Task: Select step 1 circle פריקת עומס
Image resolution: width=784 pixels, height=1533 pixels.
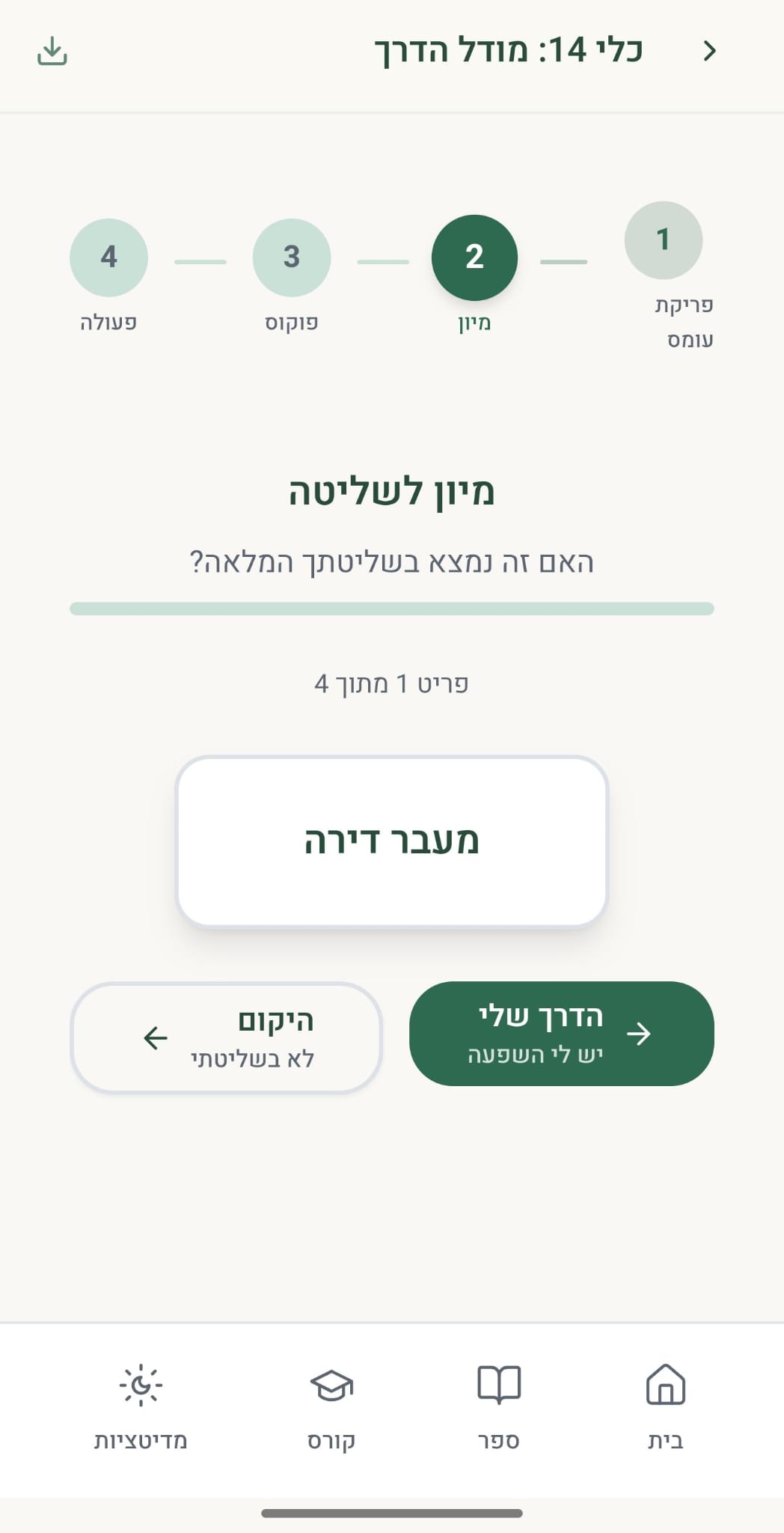Action: [x=663, y=240]
